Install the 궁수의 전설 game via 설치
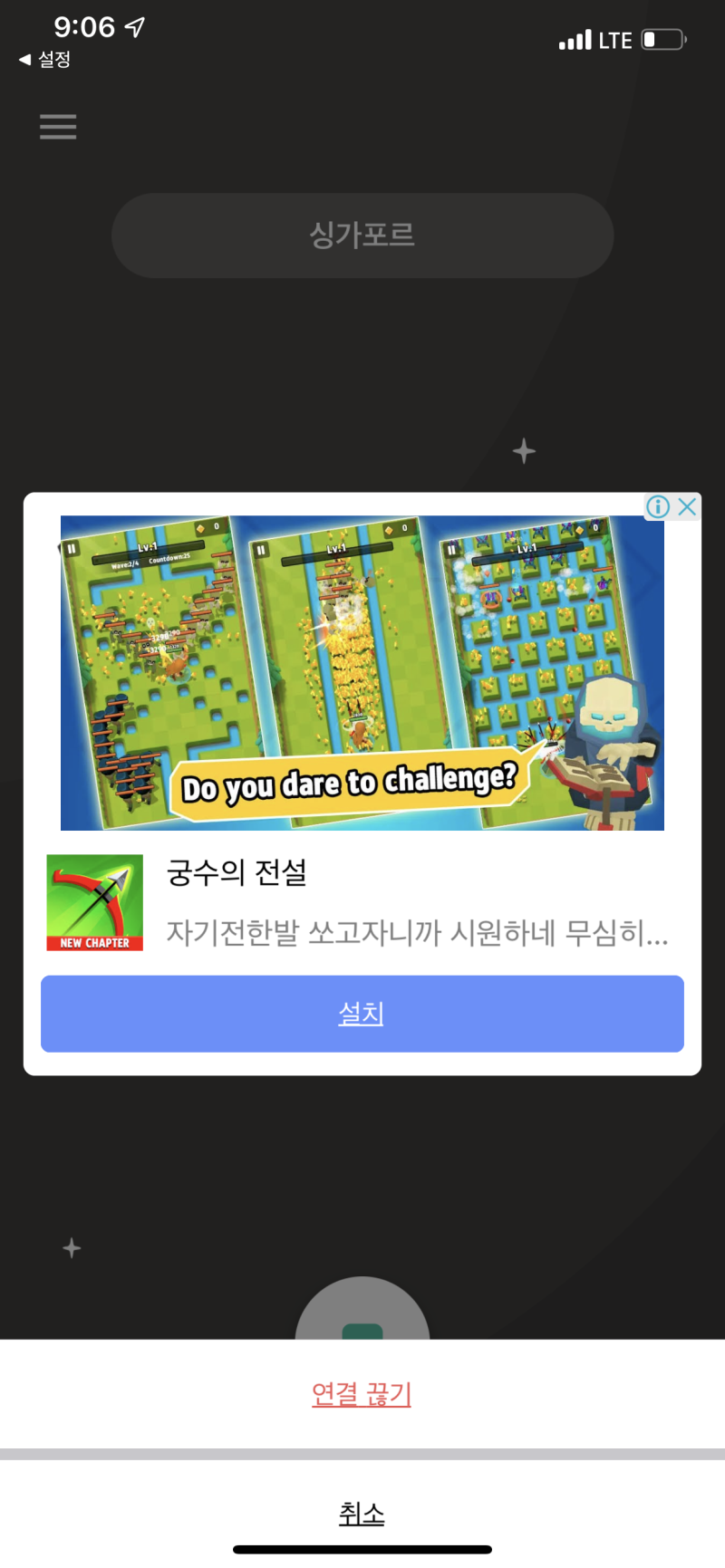Image resolution: width=725 pixels, height=1568 pixels. pos(362,1014)
